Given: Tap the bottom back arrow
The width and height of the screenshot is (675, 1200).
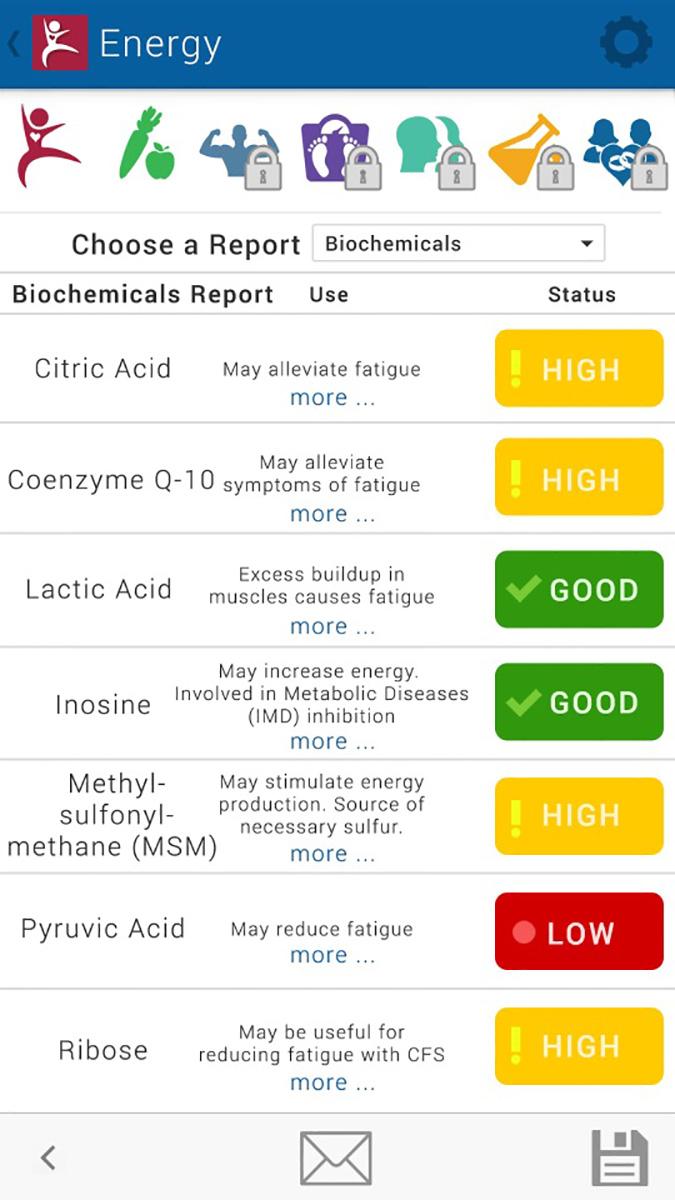Looking at the screenshot, I should [x=48, y=1158].
